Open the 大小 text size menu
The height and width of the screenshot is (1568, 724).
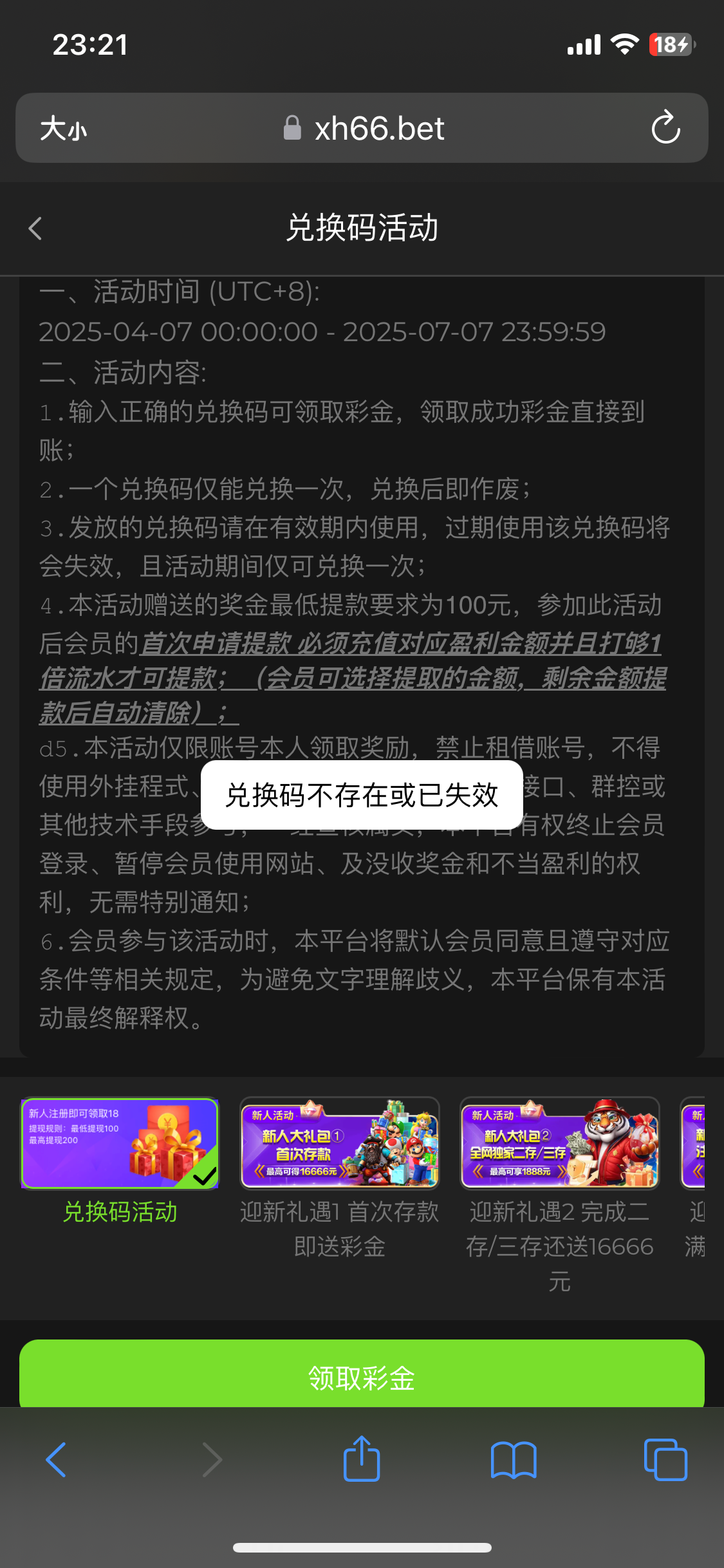63,129
